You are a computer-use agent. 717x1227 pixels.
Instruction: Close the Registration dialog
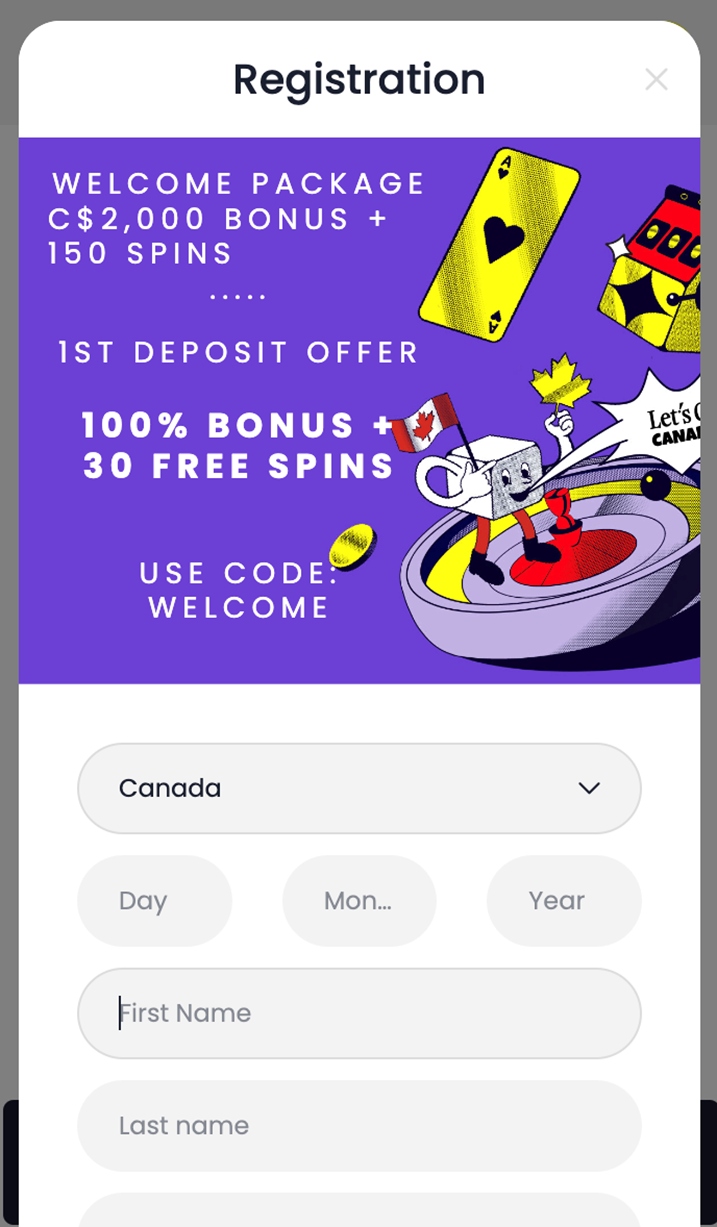click(656, 80)
